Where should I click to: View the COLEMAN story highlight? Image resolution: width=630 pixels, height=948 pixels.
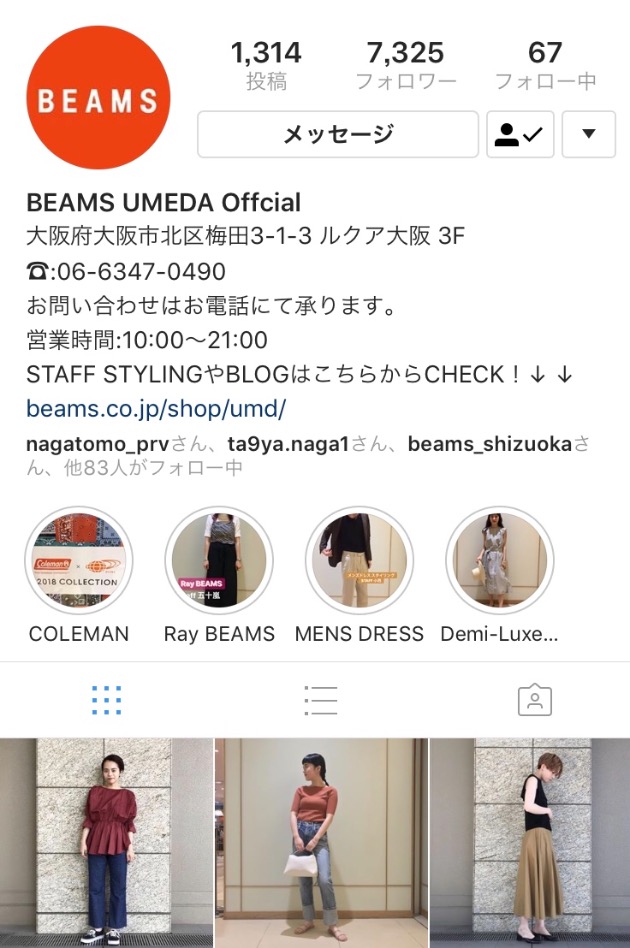point(79,560)
